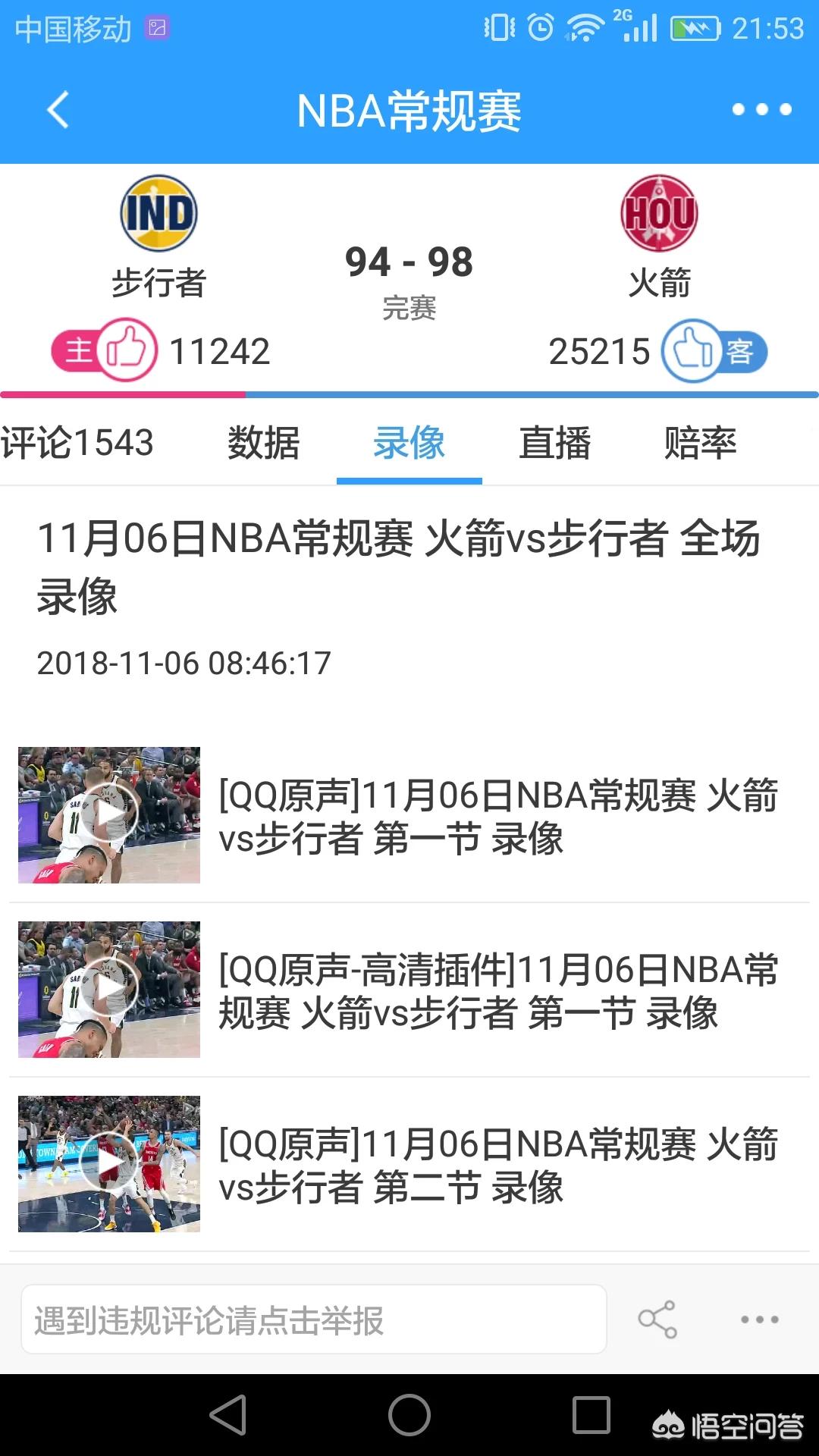Tap the comment input field at bottom
Screen dimensions: 819x1456
click(314, 1319)
